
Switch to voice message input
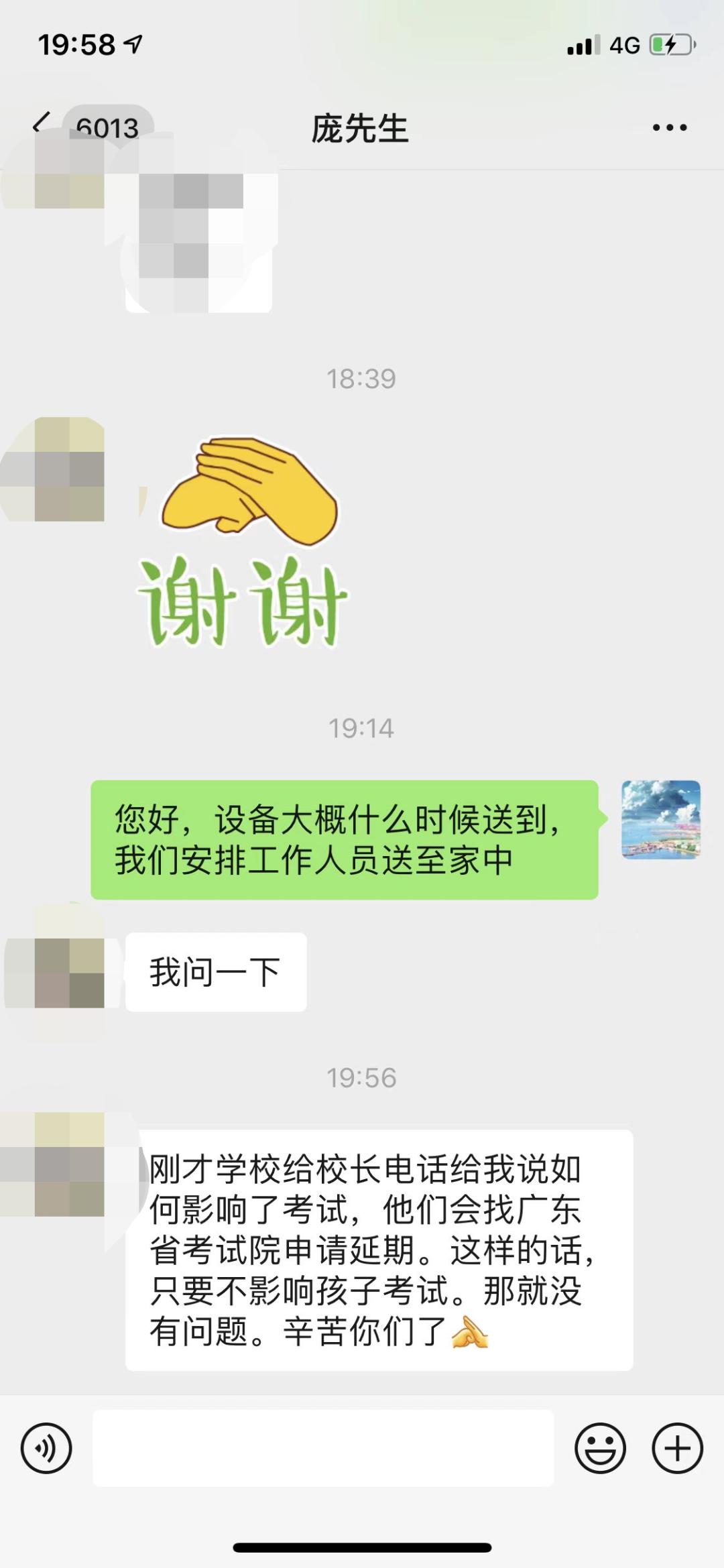(x=46, y=1448)
